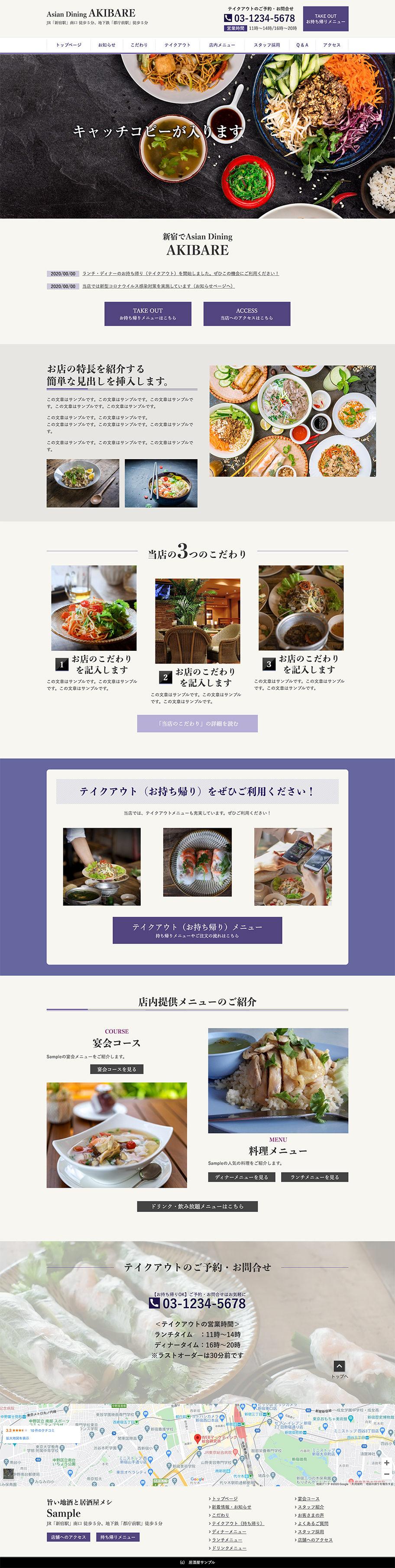
Task: Open the Q&A navigation item
Action: [x=302, y=45]
